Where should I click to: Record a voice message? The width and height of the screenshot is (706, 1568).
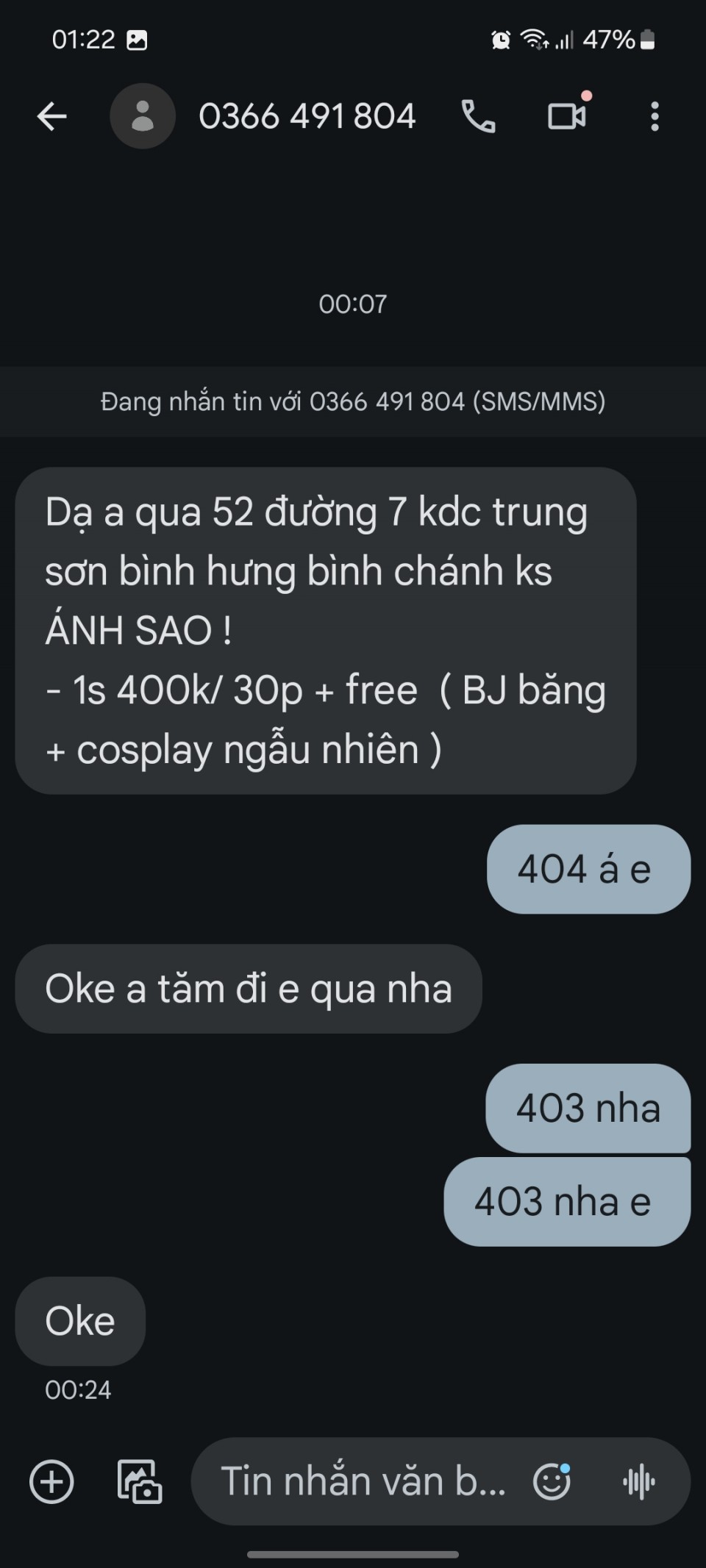coord(638,1481)
